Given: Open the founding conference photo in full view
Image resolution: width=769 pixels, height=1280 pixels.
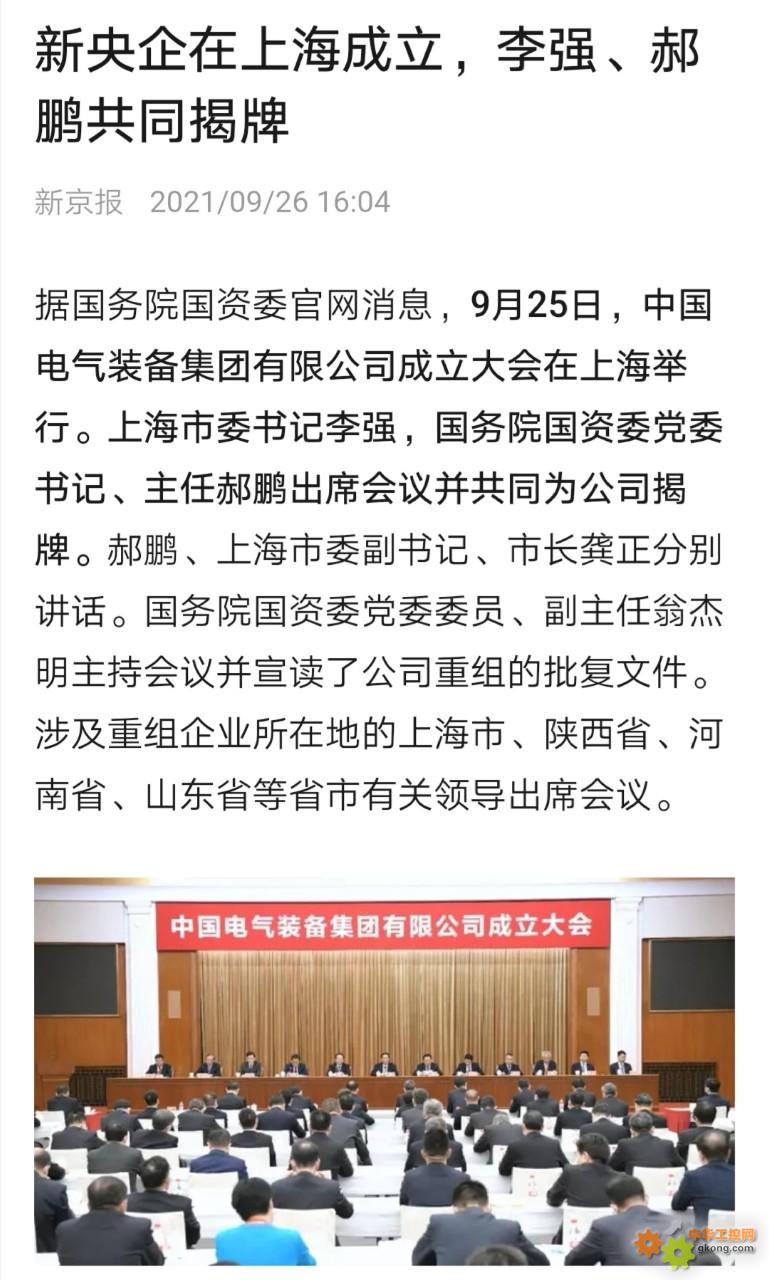Looking at the screenshot, I should tap(384, 1071).
